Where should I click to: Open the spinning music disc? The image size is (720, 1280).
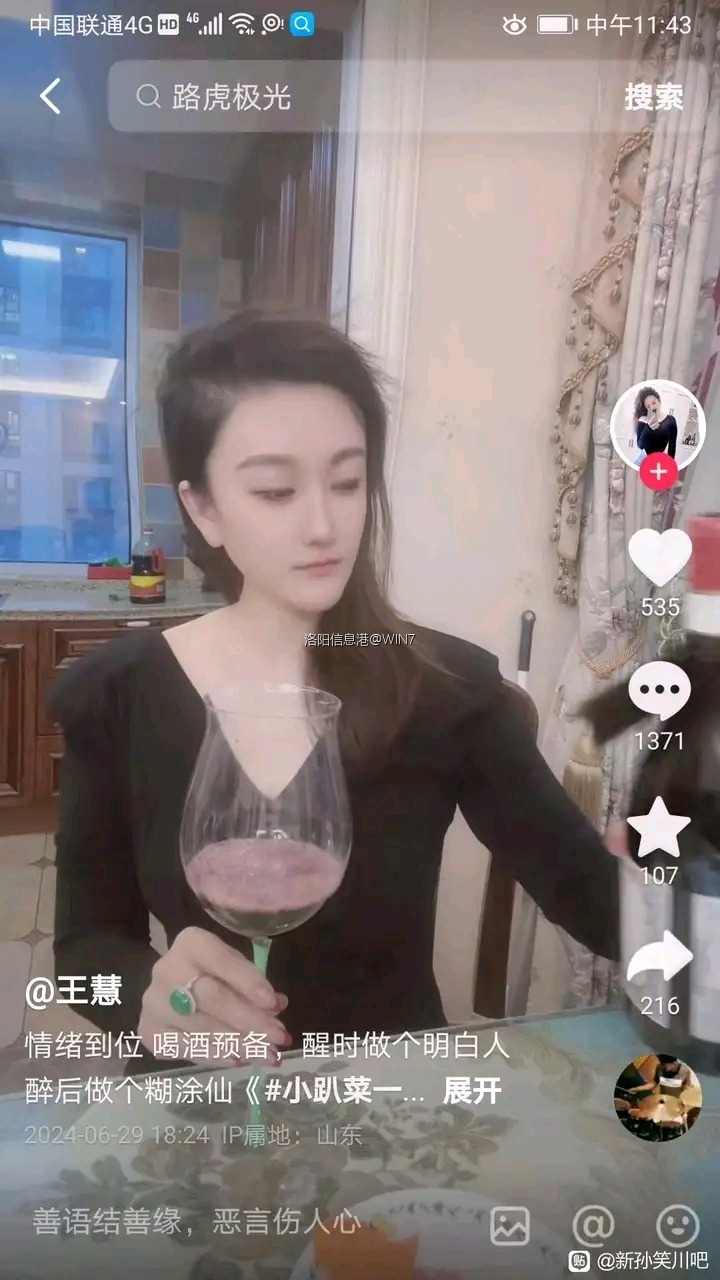point(657,1097)
